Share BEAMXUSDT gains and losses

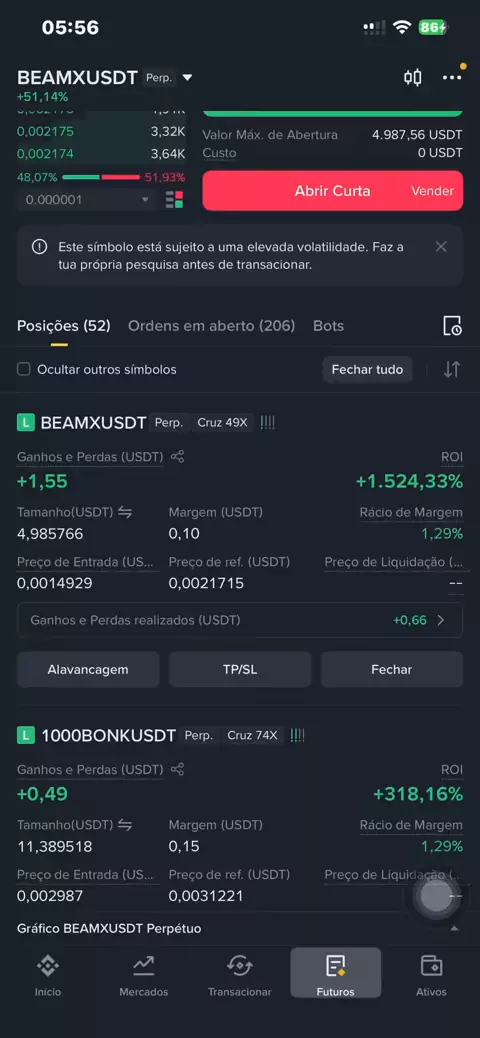(177, 456)
